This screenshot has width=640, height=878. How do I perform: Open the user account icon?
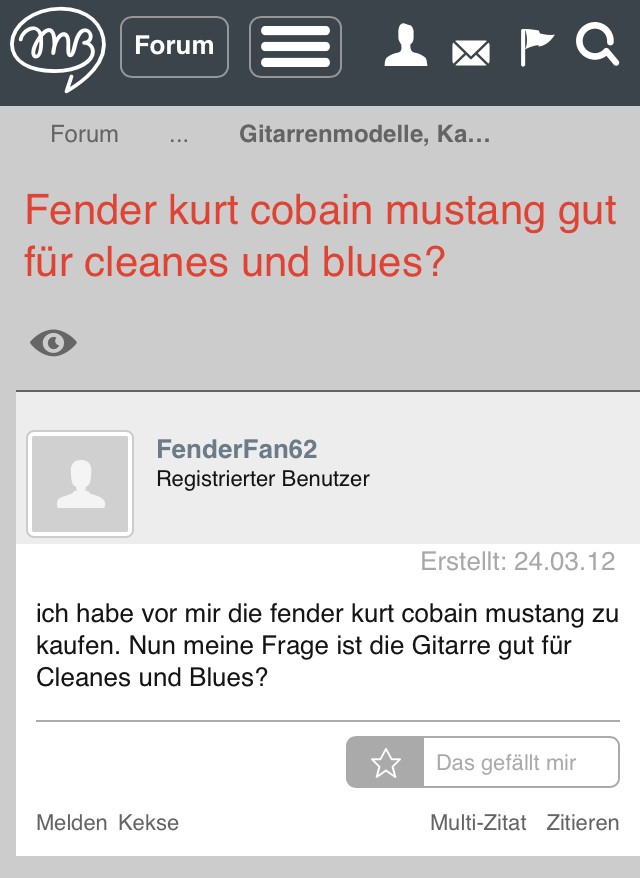405,47
